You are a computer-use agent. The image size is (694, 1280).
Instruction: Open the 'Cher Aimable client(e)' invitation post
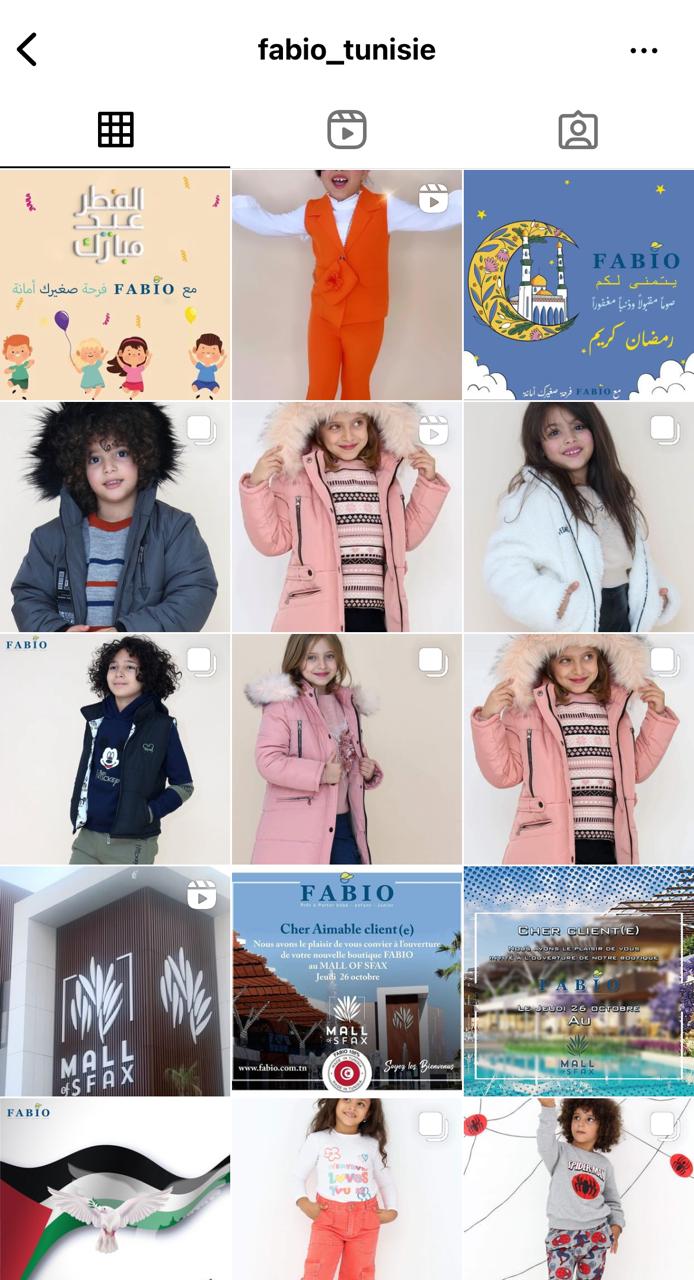pos(346,981)
